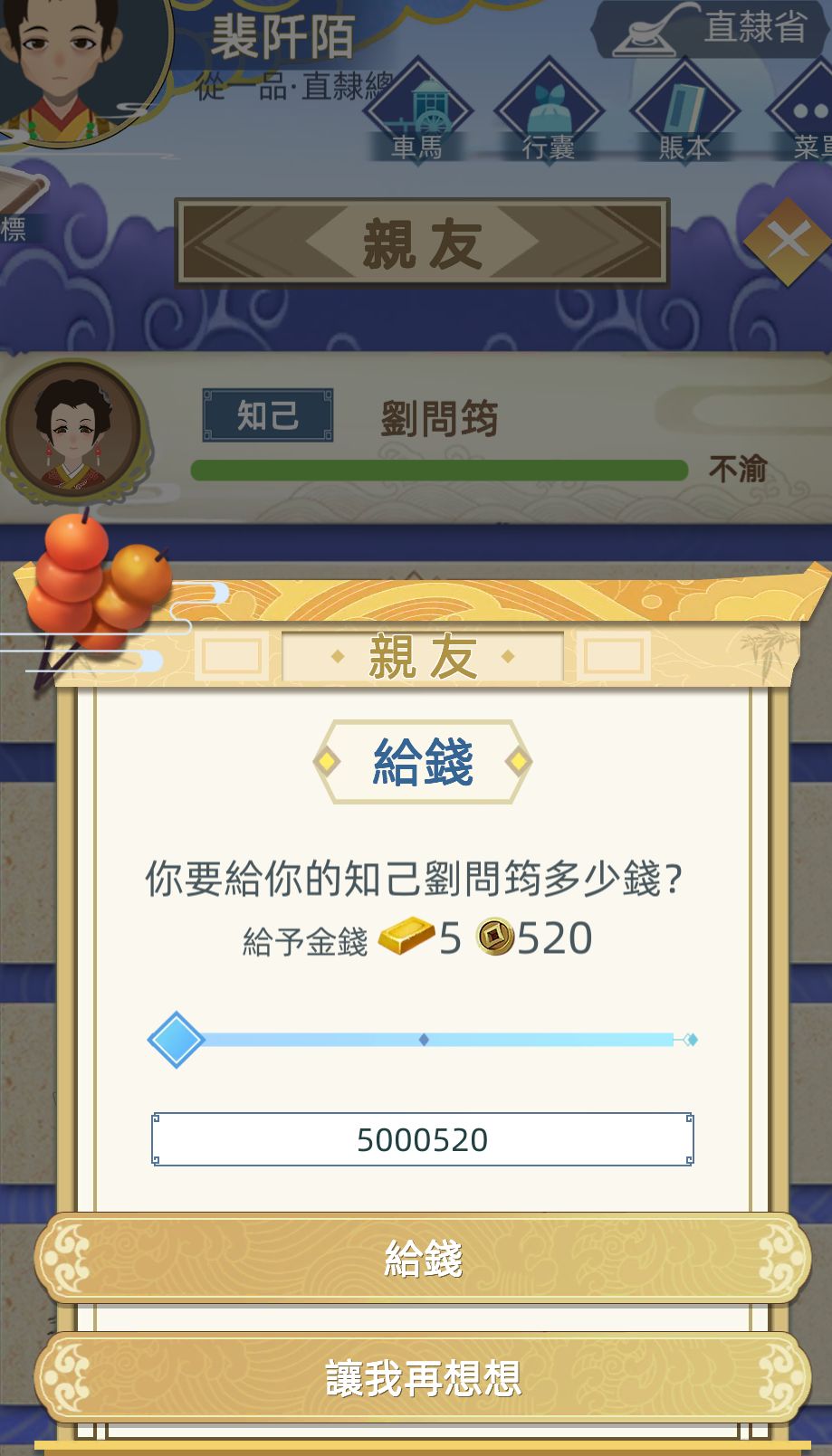Click the 5000520 amount input field
Screen dimensions: 832x1456
pos(422,1139)
